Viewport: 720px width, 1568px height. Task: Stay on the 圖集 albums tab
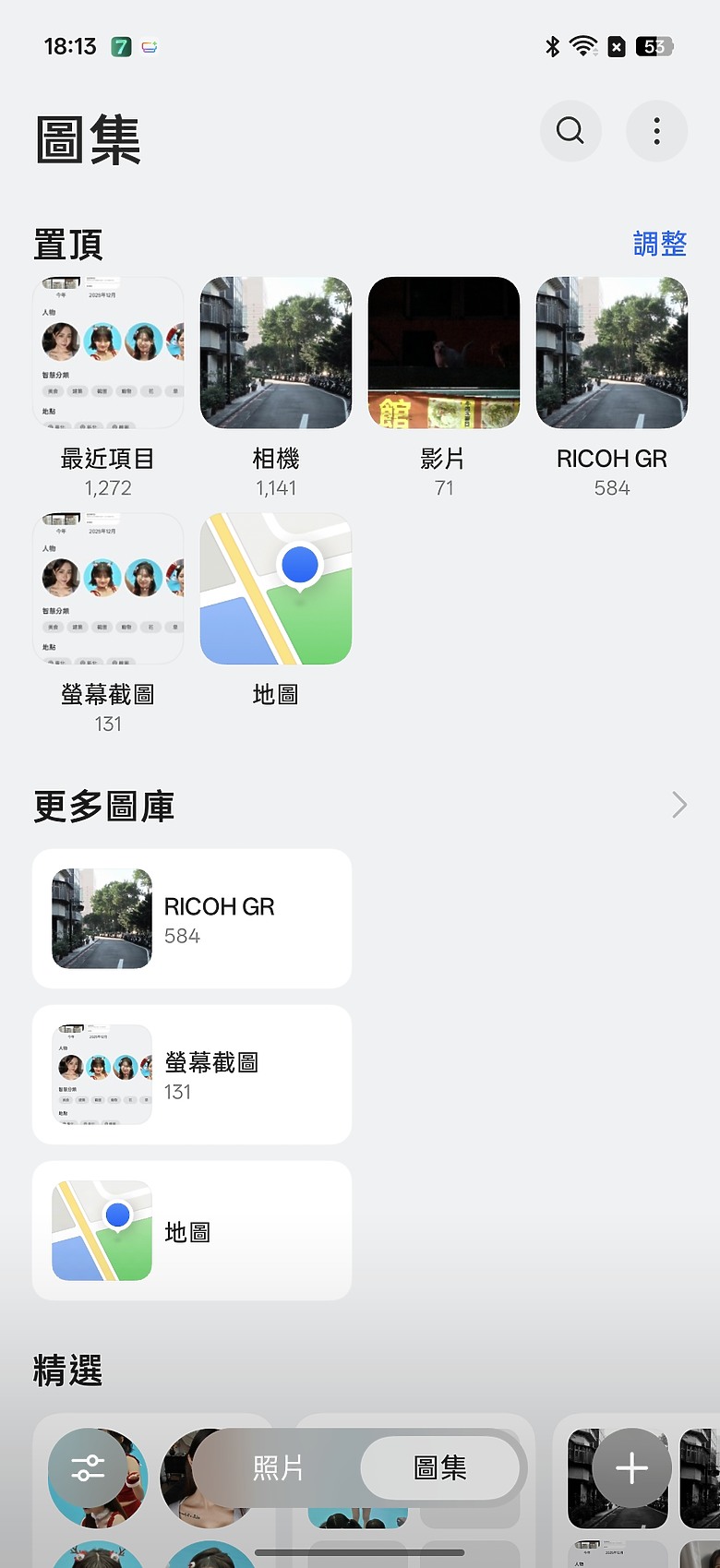coord(440,1466)
